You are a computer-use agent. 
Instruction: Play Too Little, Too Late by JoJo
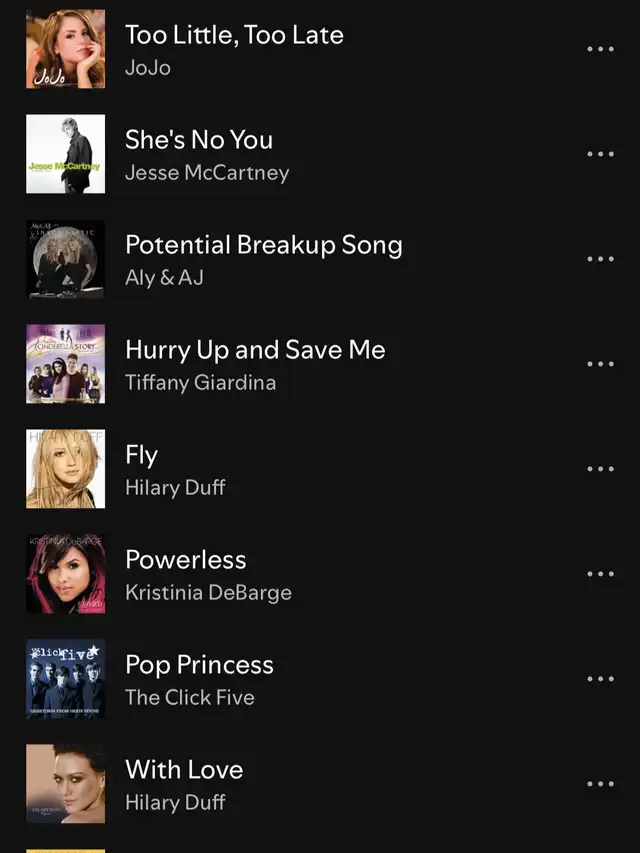click(x=233, y=35)
